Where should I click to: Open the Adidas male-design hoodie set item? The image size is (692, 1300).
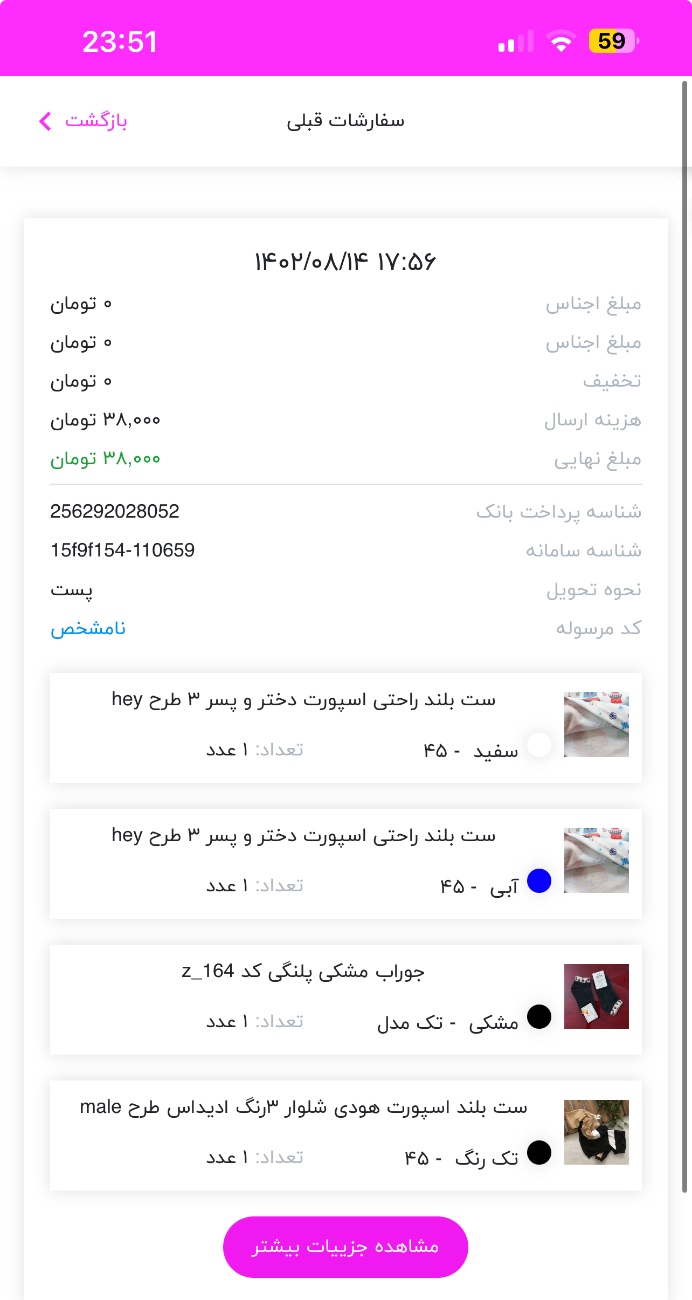click(346, 1135)
